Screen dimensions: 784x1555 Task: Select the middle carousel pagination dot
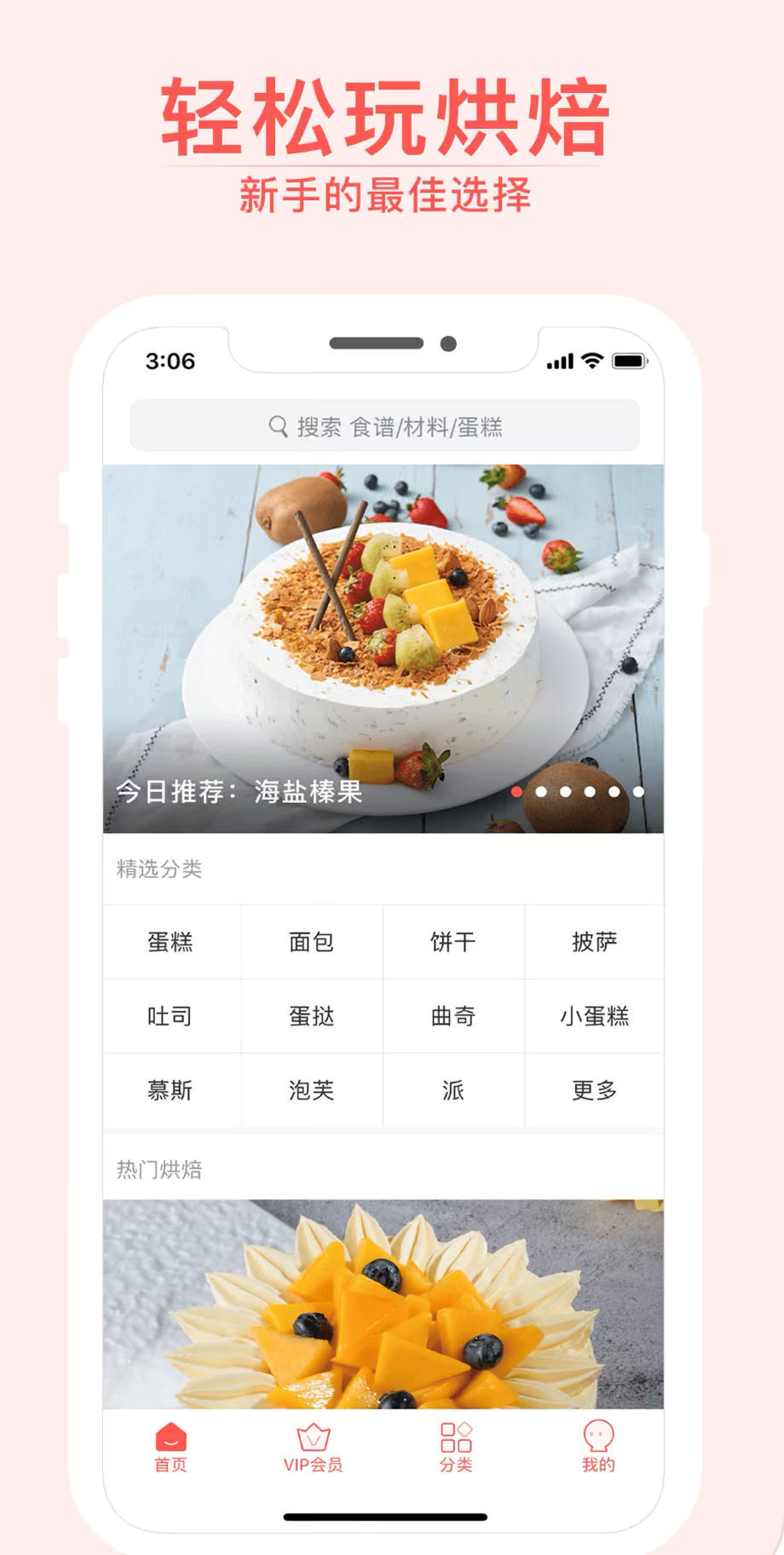click(591, 791)
